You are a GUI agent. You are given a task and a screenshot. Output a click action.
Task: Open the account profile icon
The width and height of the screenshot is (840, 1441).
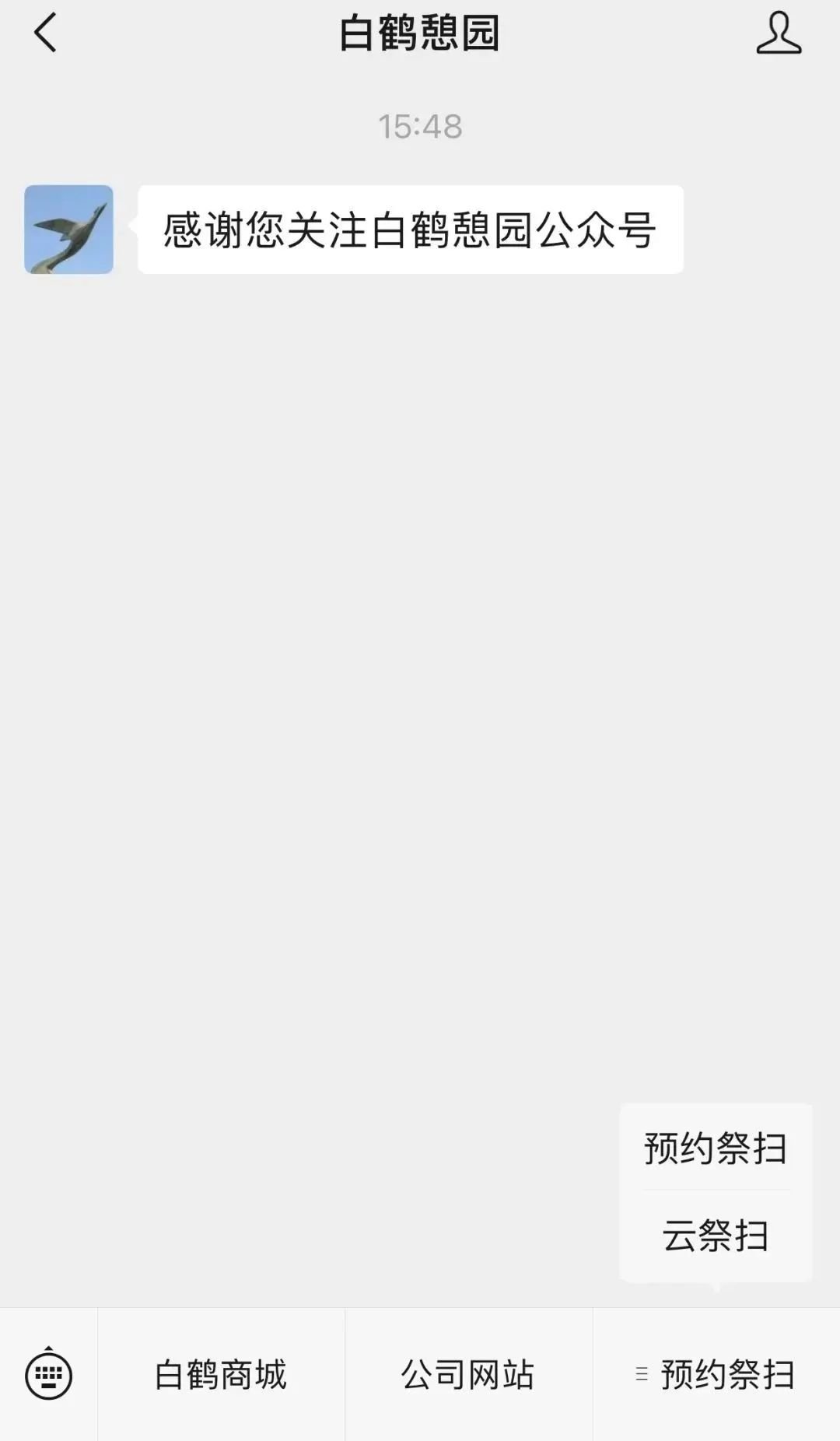(x=779, y=33)
